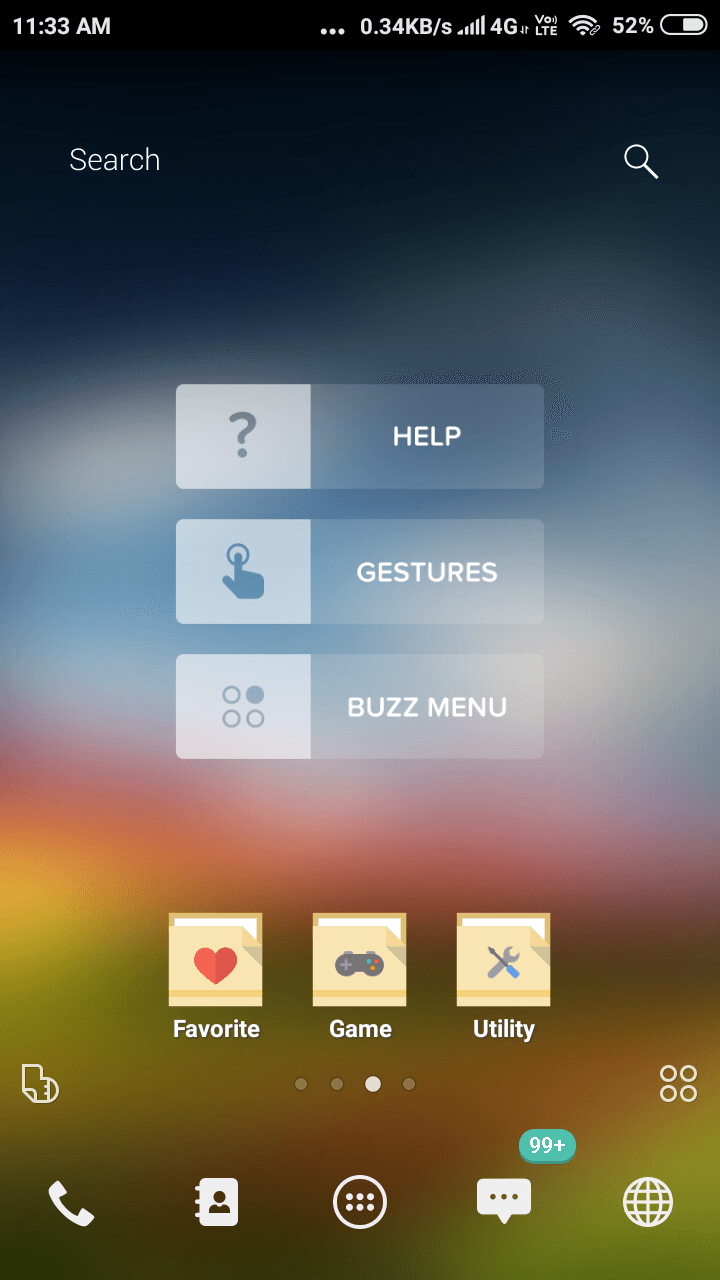Open the Contacts app
The image size is (720, 1280).
pos(216,1202)
